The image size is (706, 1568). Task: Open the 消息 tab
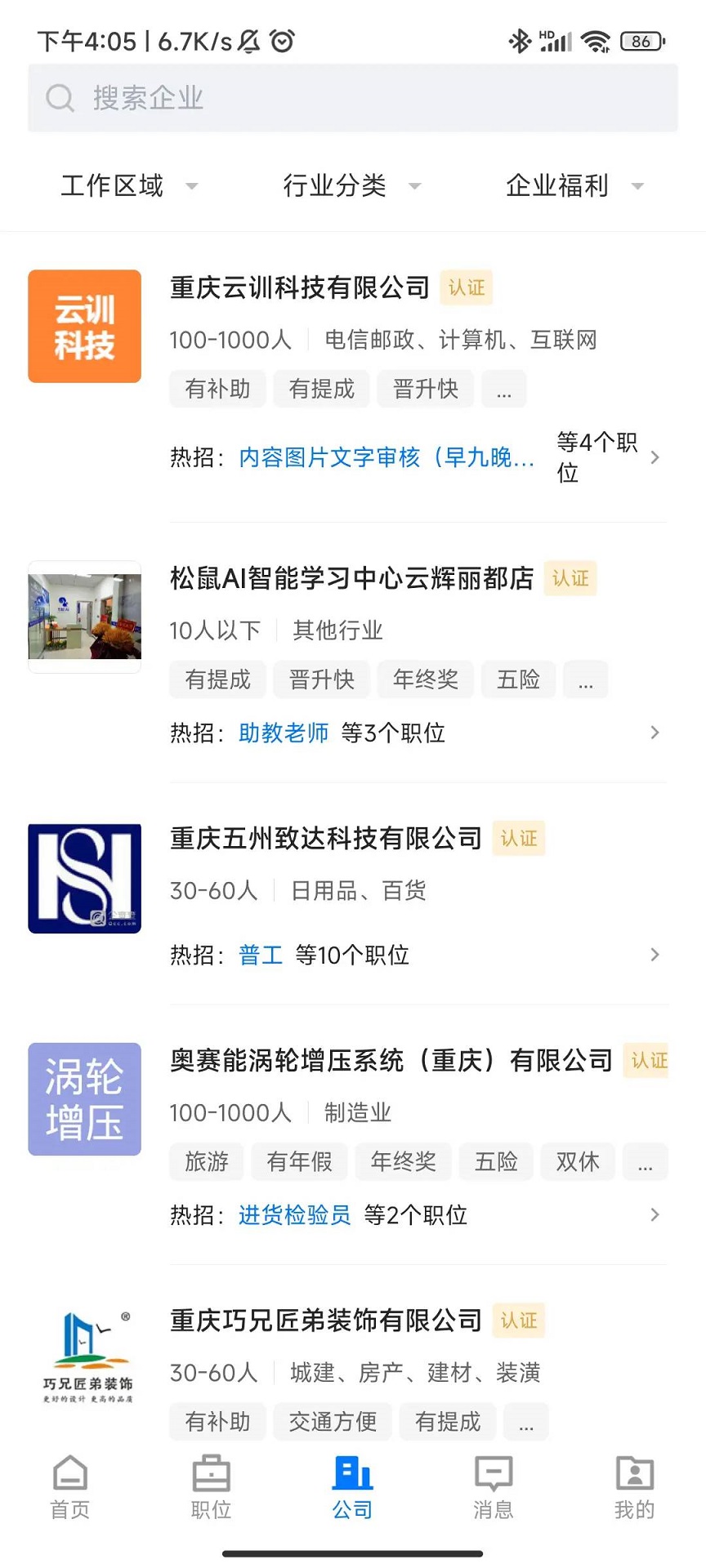pyautogui.click(x=494, y=1486)
